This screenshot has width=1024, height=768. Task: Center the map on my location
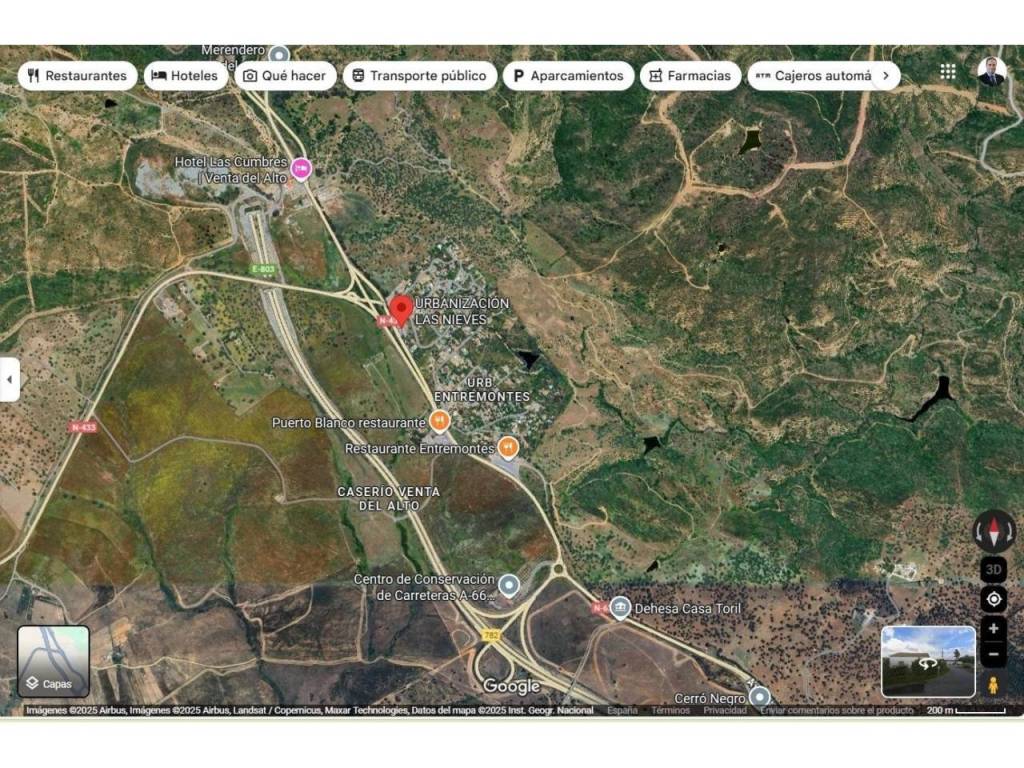tap(993, 599)
